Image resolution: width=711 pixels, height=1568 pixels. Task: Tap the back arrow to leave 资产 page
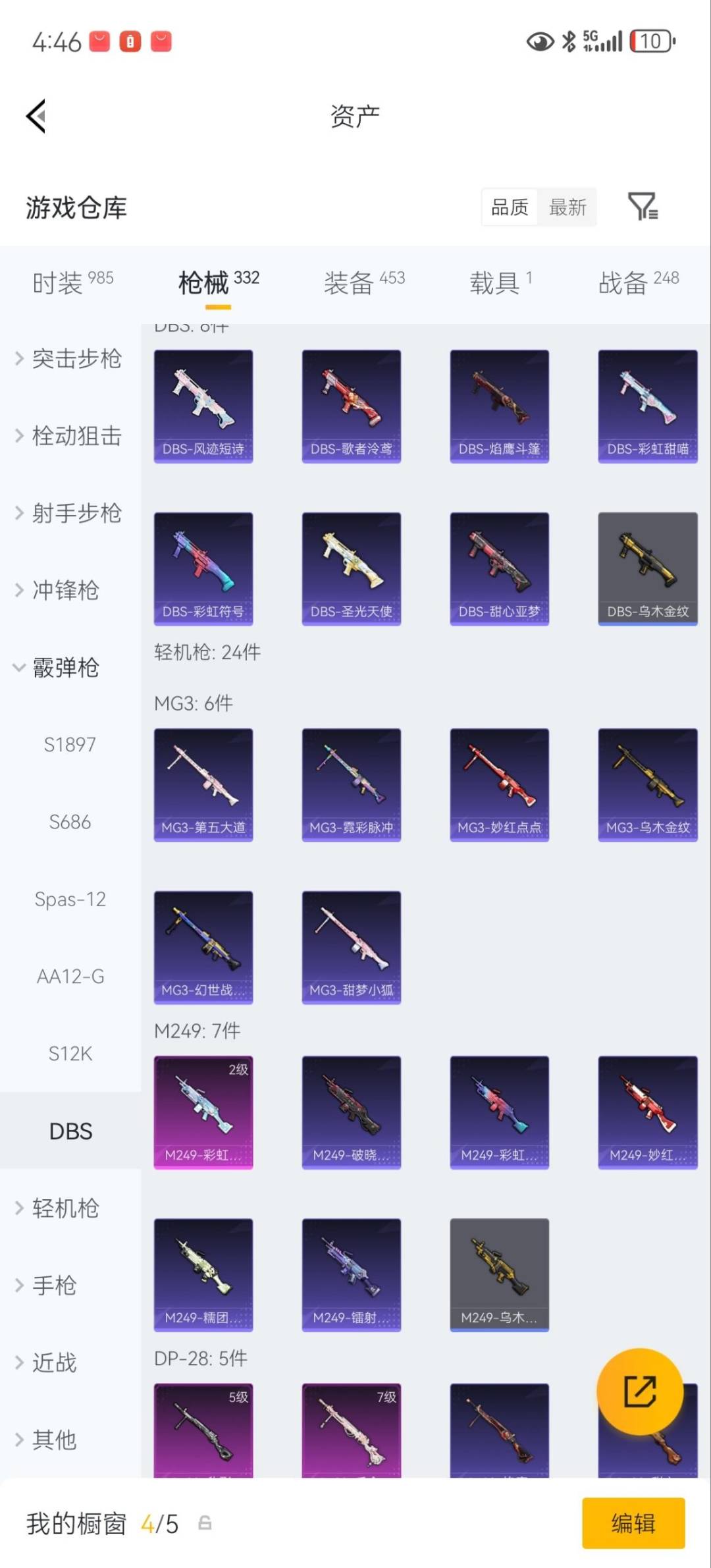tap(36, 116)
